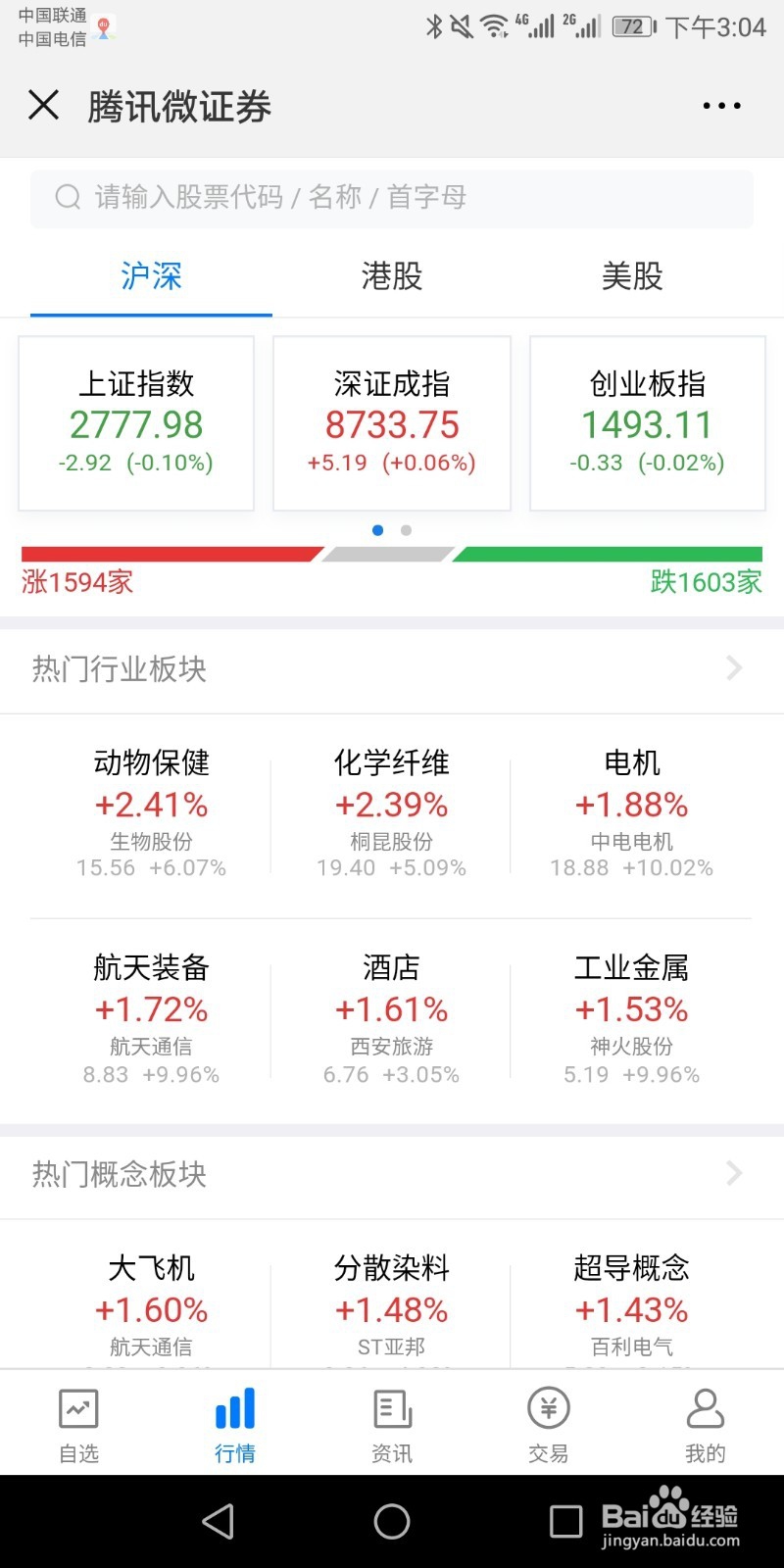784x1568 pixels.
Task: Select the first index carousel dot
Action: coord(377,529)
